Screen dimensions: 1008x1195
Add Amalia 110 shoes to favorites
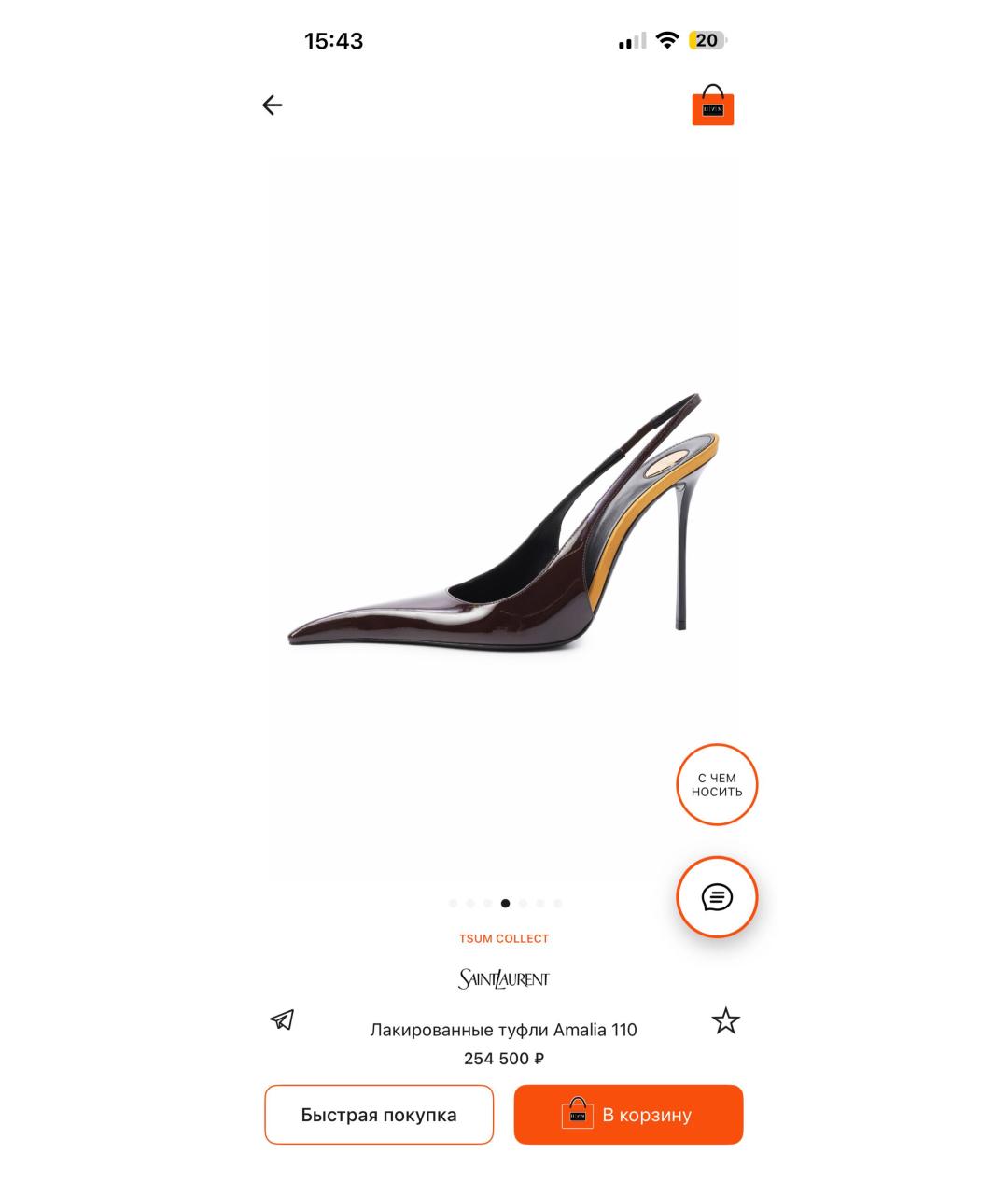725,1020
